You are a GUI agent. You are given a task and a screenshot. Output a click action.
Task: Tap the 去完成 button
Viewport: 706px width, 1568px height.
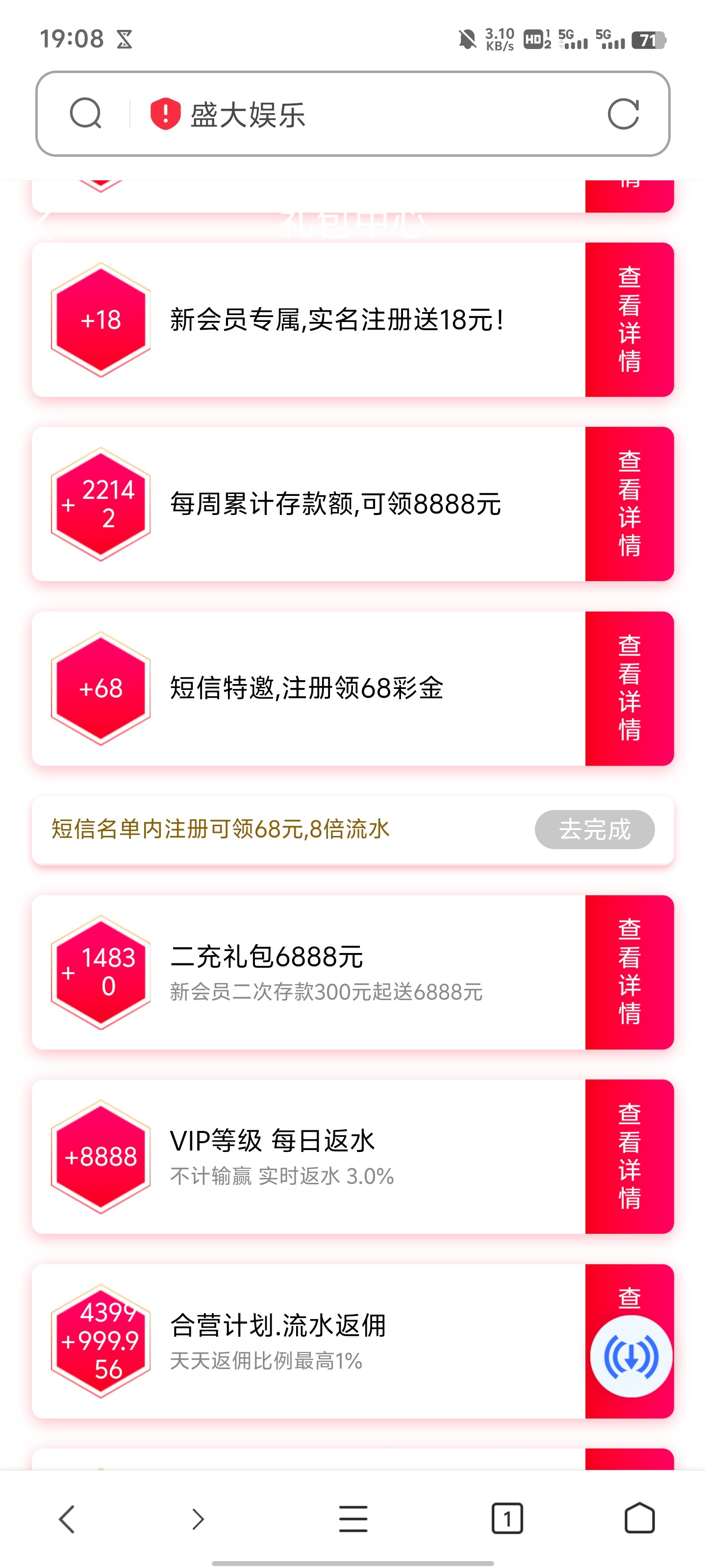[x=594, y=829]
